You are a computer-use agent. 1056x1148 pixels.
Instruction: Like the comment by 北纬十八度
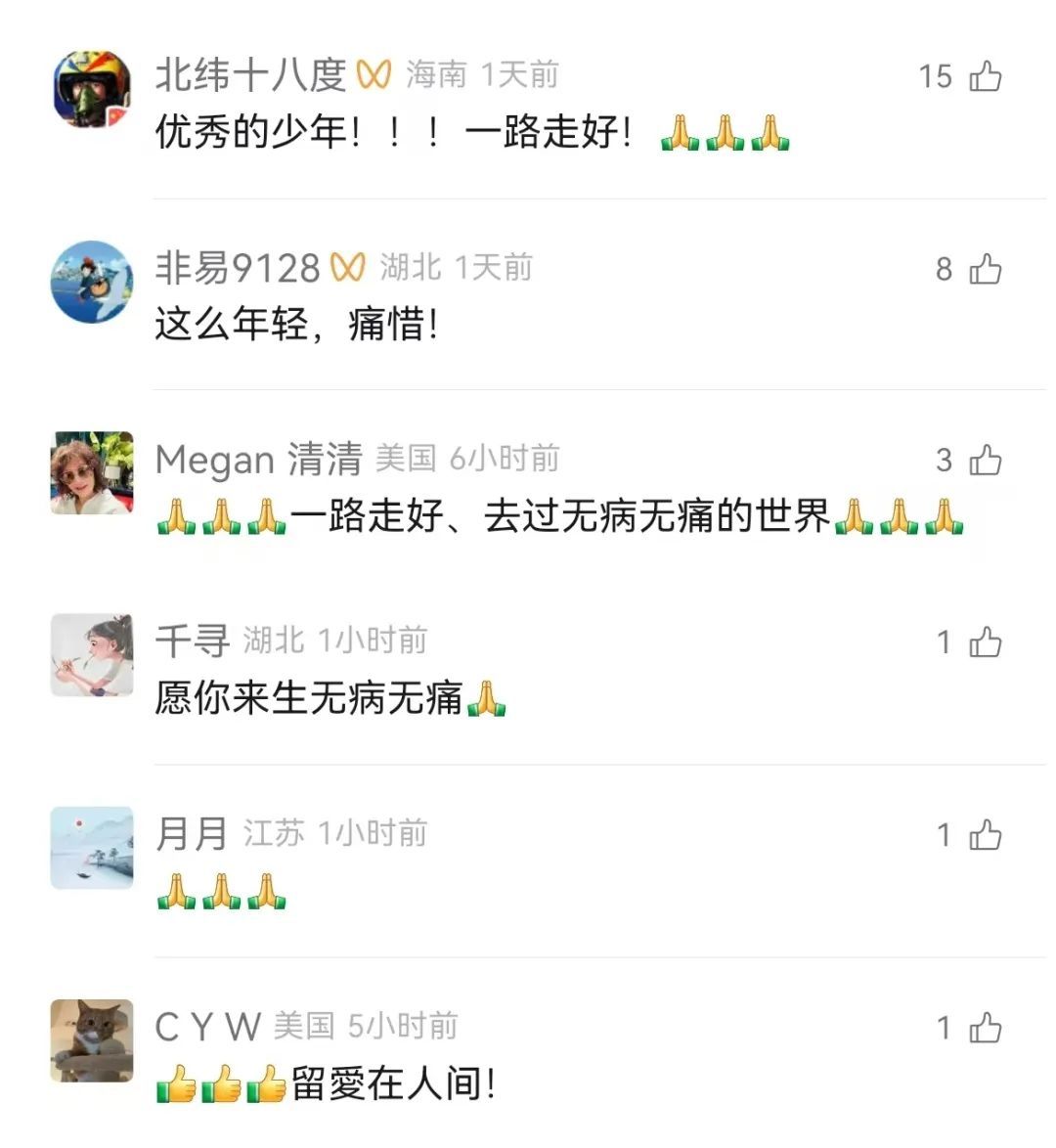click(x=985, y=76)
